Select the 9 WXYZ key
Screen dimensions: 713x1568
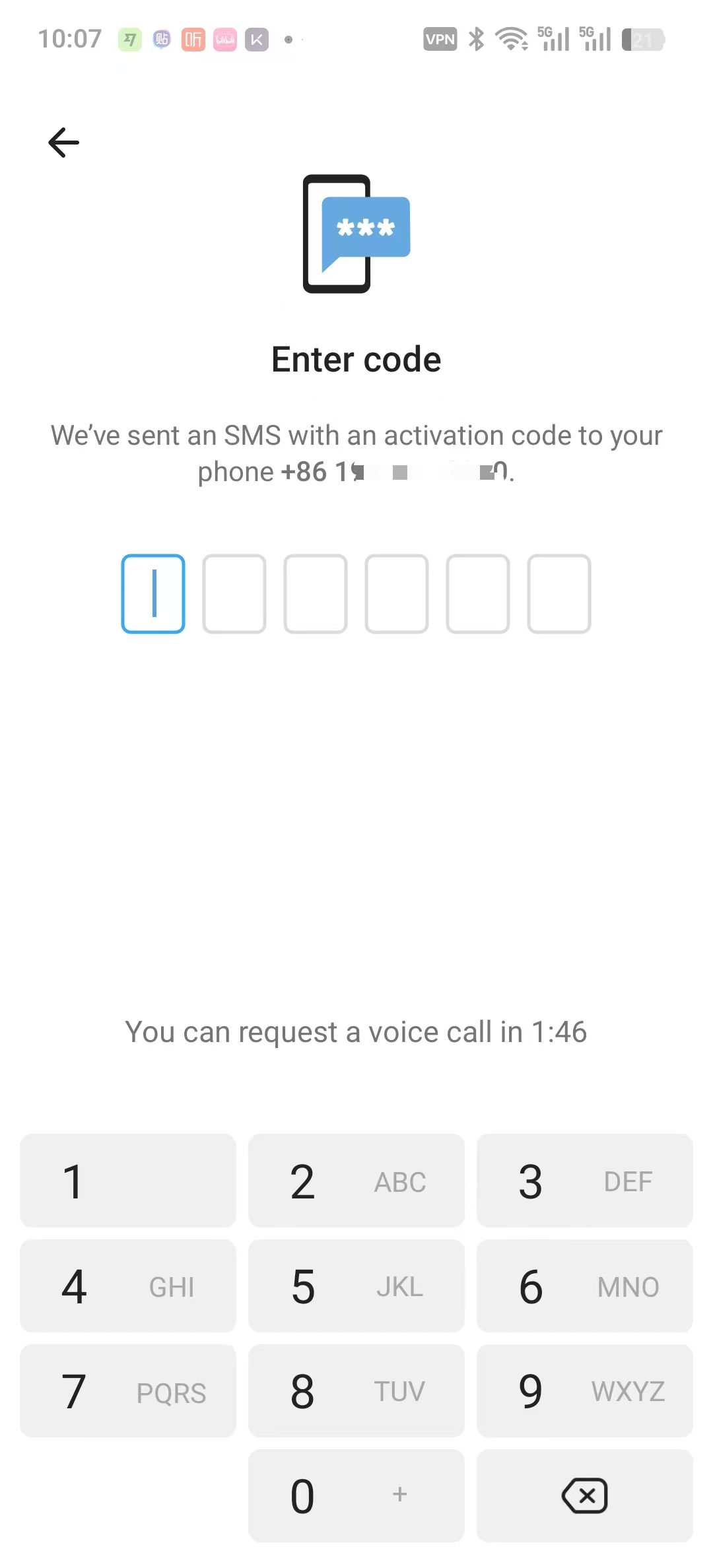(x=585, y=1391)
